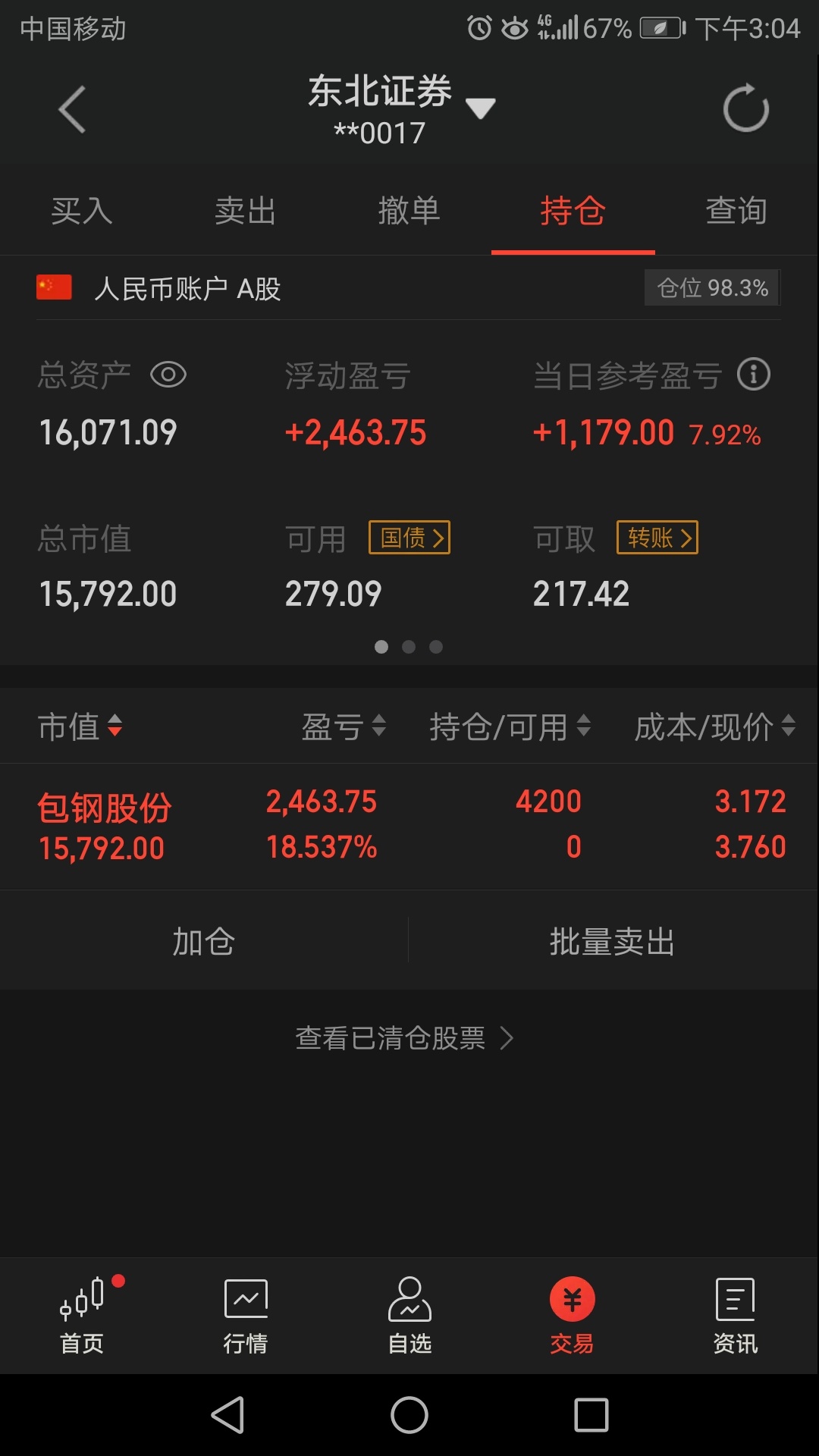Tap 加仓 to add position
This screenshot has height=1456, width=819.
click(x=203, y=942)
